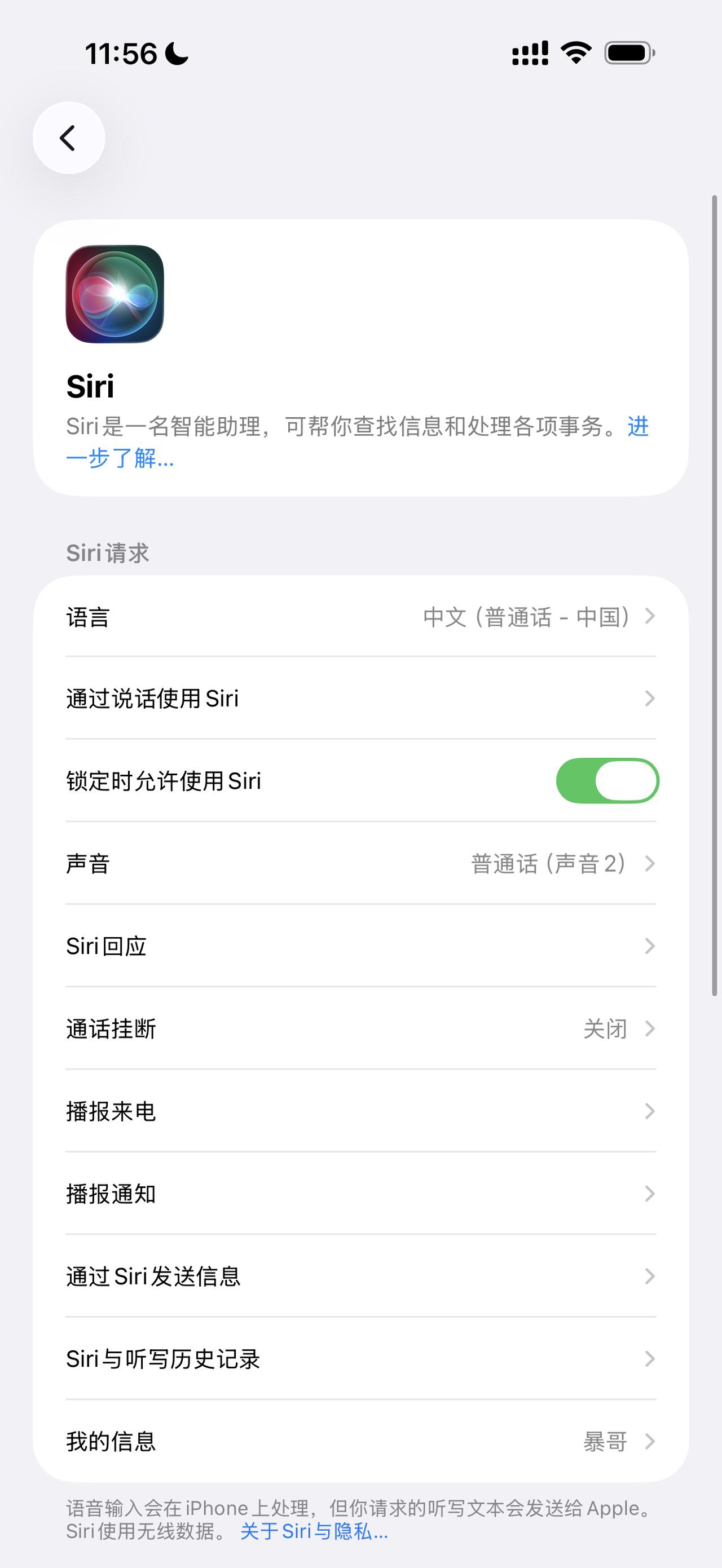Open Siri 与听写历史记录
This screenshot has height=1568, width=722.
(361, 1359)
